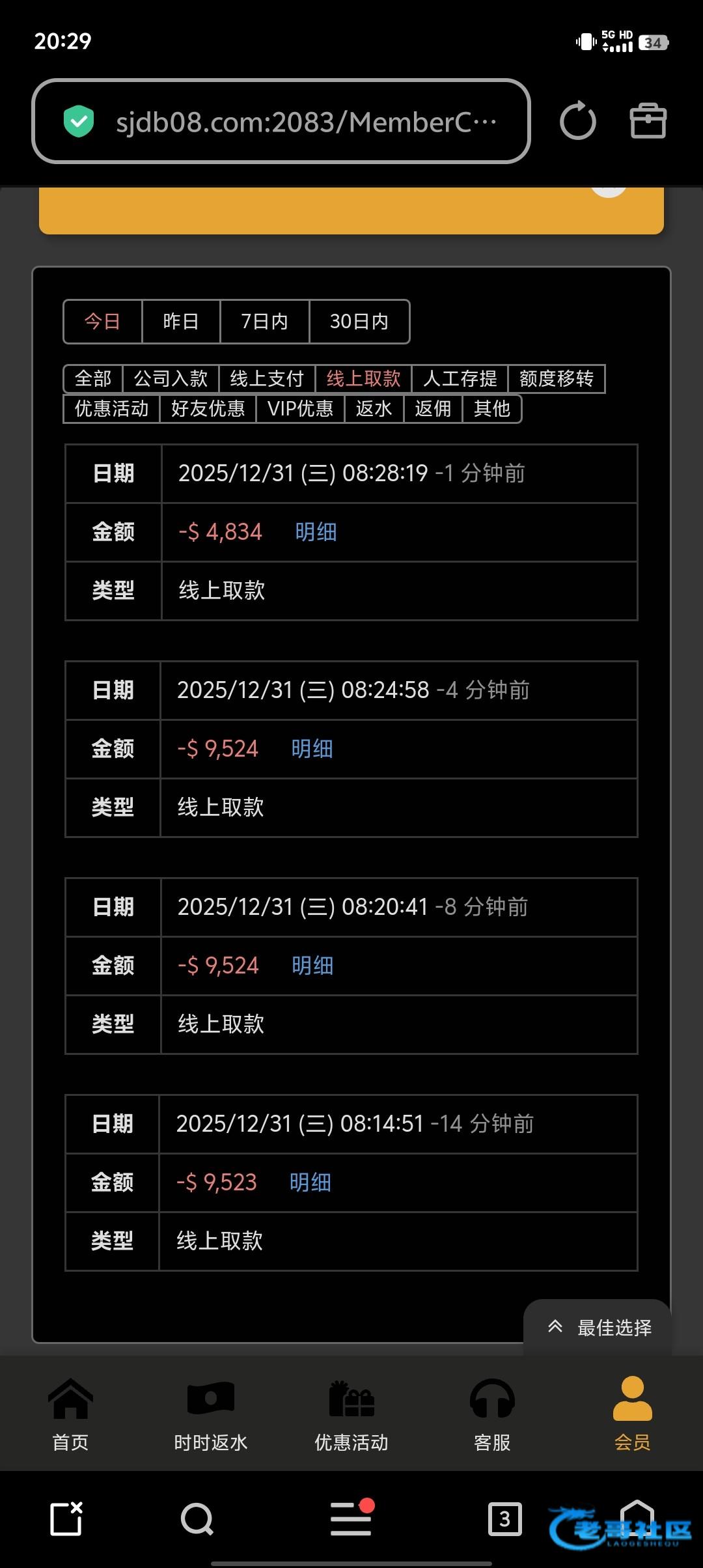Open 明细 for the -$4,834 withdrawal

coord(316,532)
